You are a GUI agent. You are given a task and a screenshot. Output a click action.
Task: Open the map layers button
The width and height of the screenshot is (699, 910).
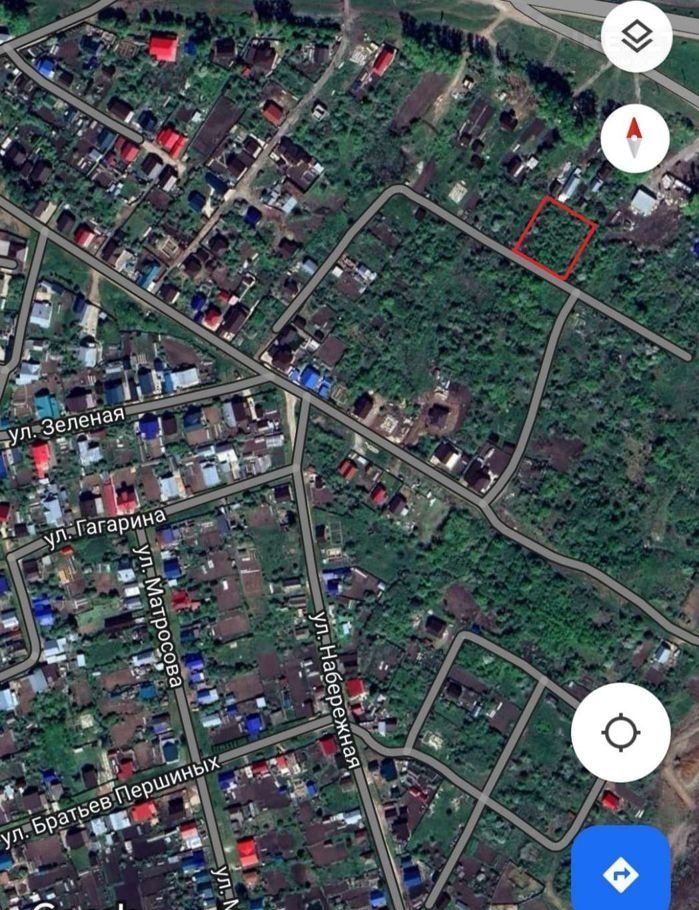(x=636, y=38)
